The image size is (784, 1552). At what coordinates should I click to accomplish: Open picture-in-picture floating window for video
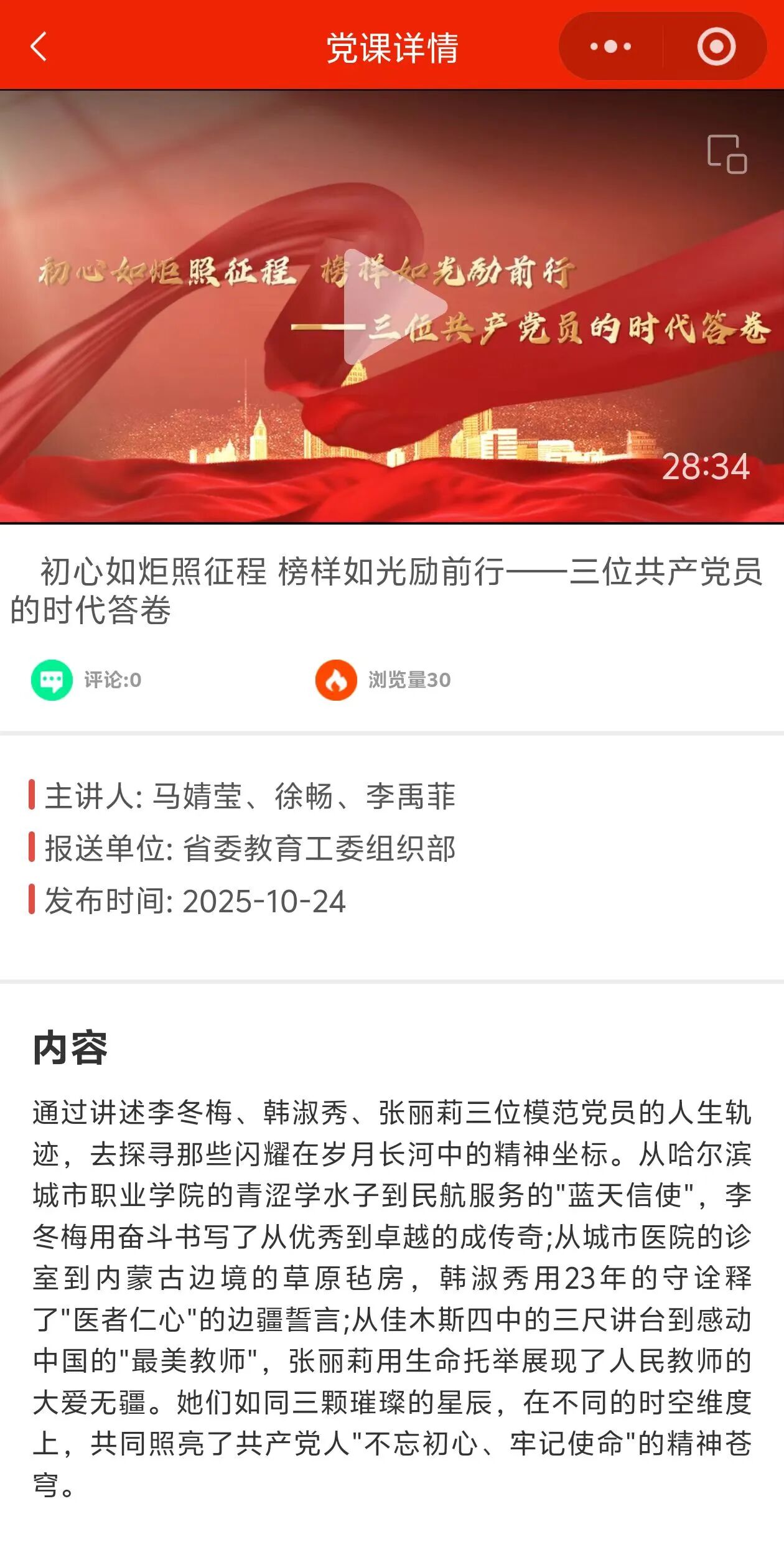(x=727, y=154)
